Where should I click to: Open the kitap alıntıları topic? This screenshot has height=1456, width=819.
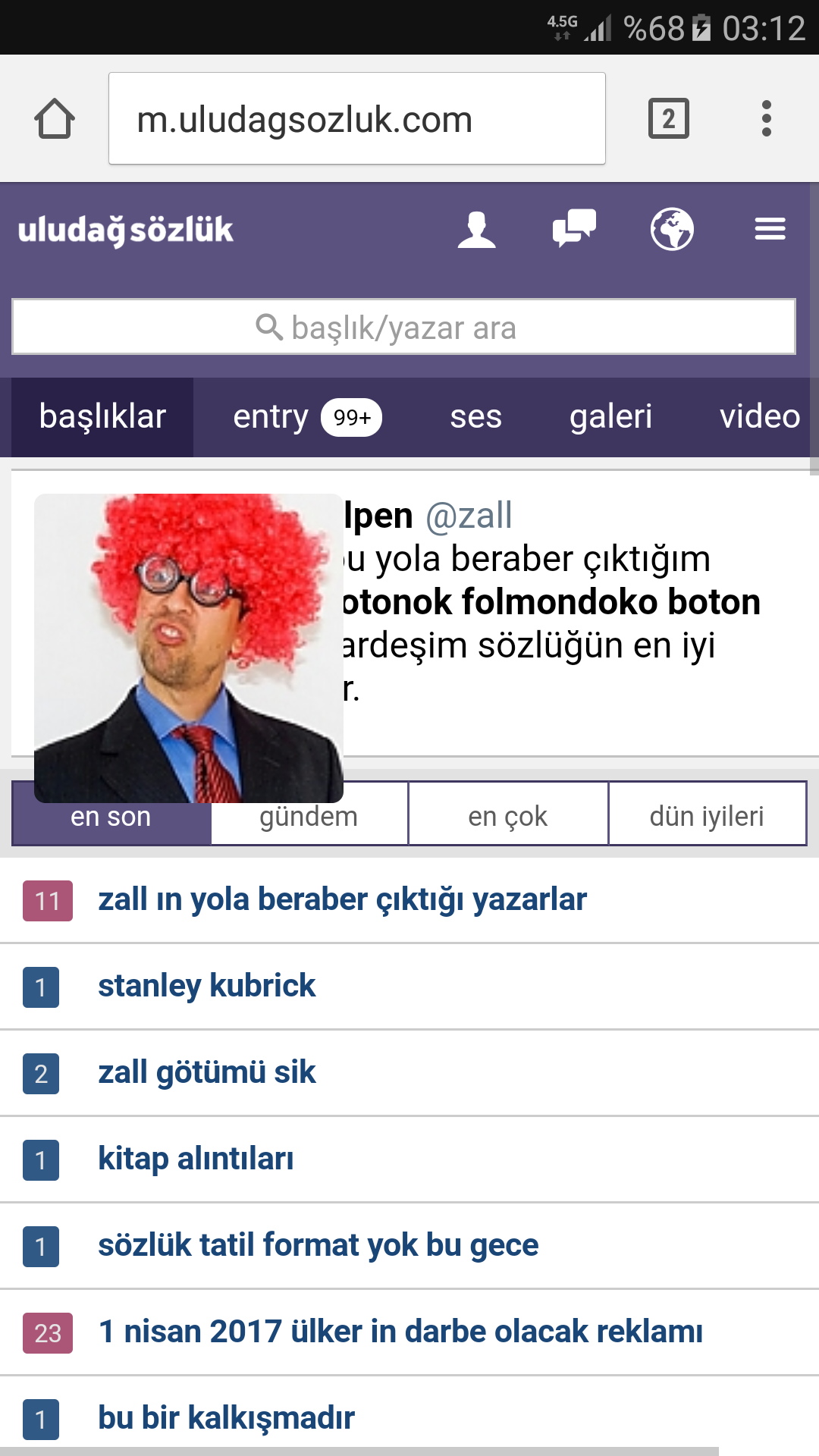click(196, 1159)
